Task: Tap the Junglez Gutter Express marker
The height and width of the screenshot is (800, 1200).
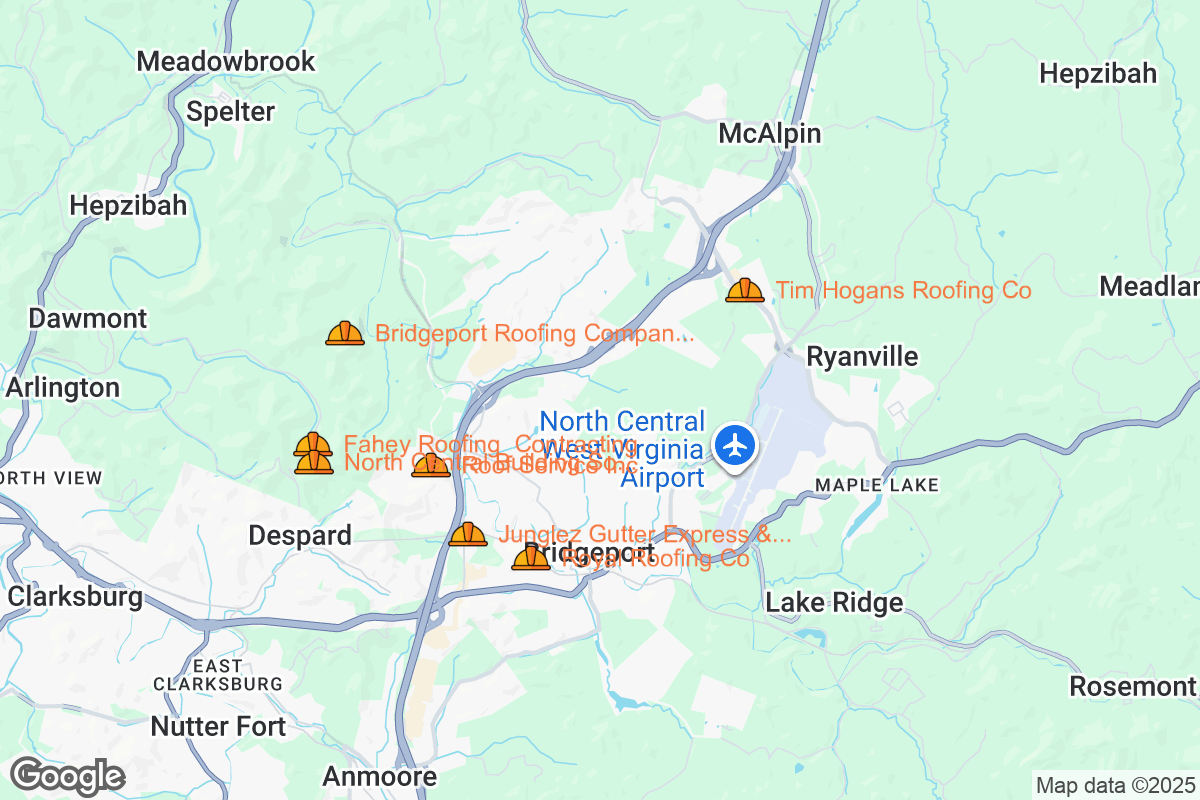Action: click(x=468, y=535)
